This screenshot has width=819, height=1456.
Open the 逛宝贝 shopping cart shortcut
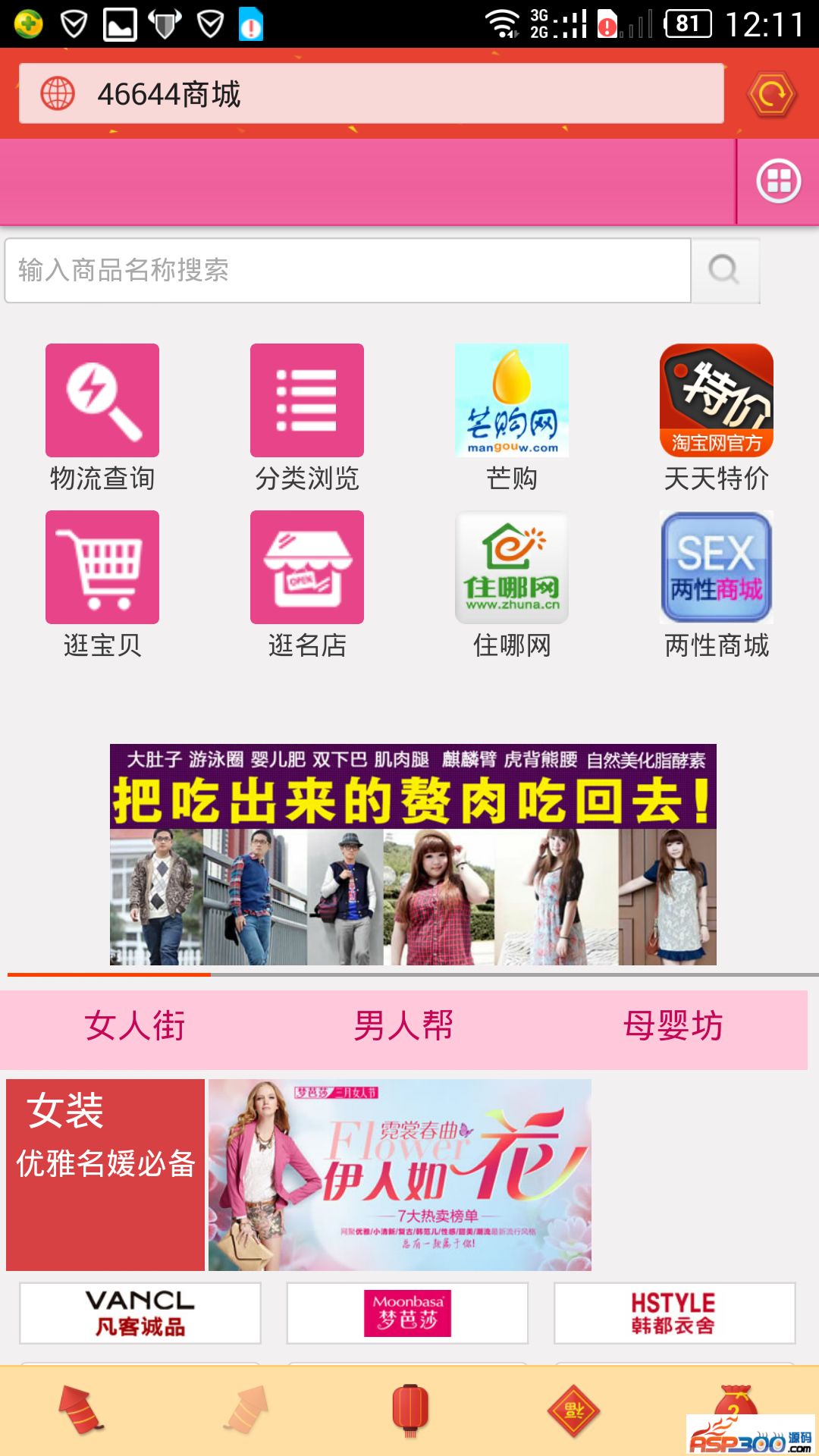102,568
